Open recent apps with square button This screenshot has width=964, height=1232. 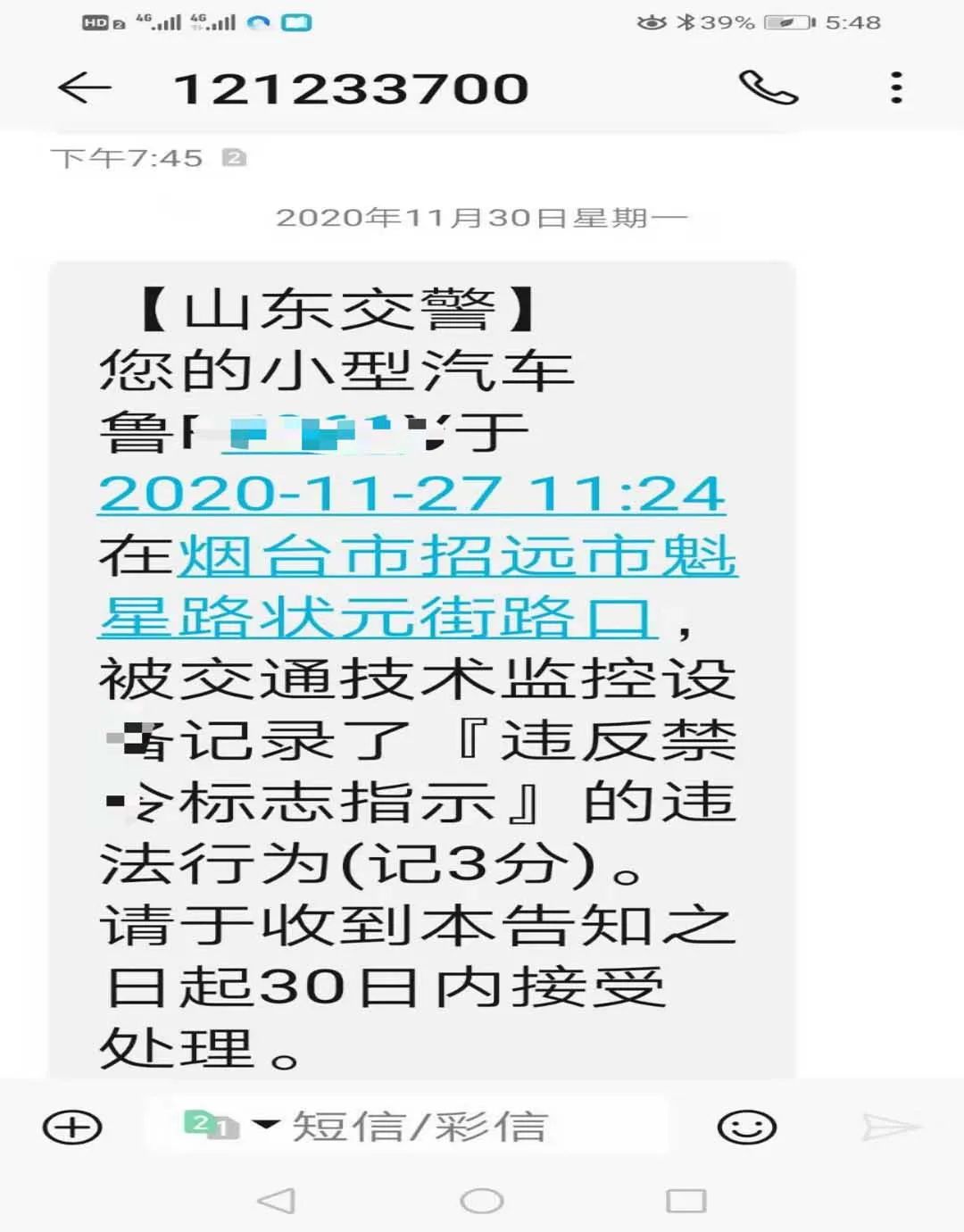[686, 1201]
